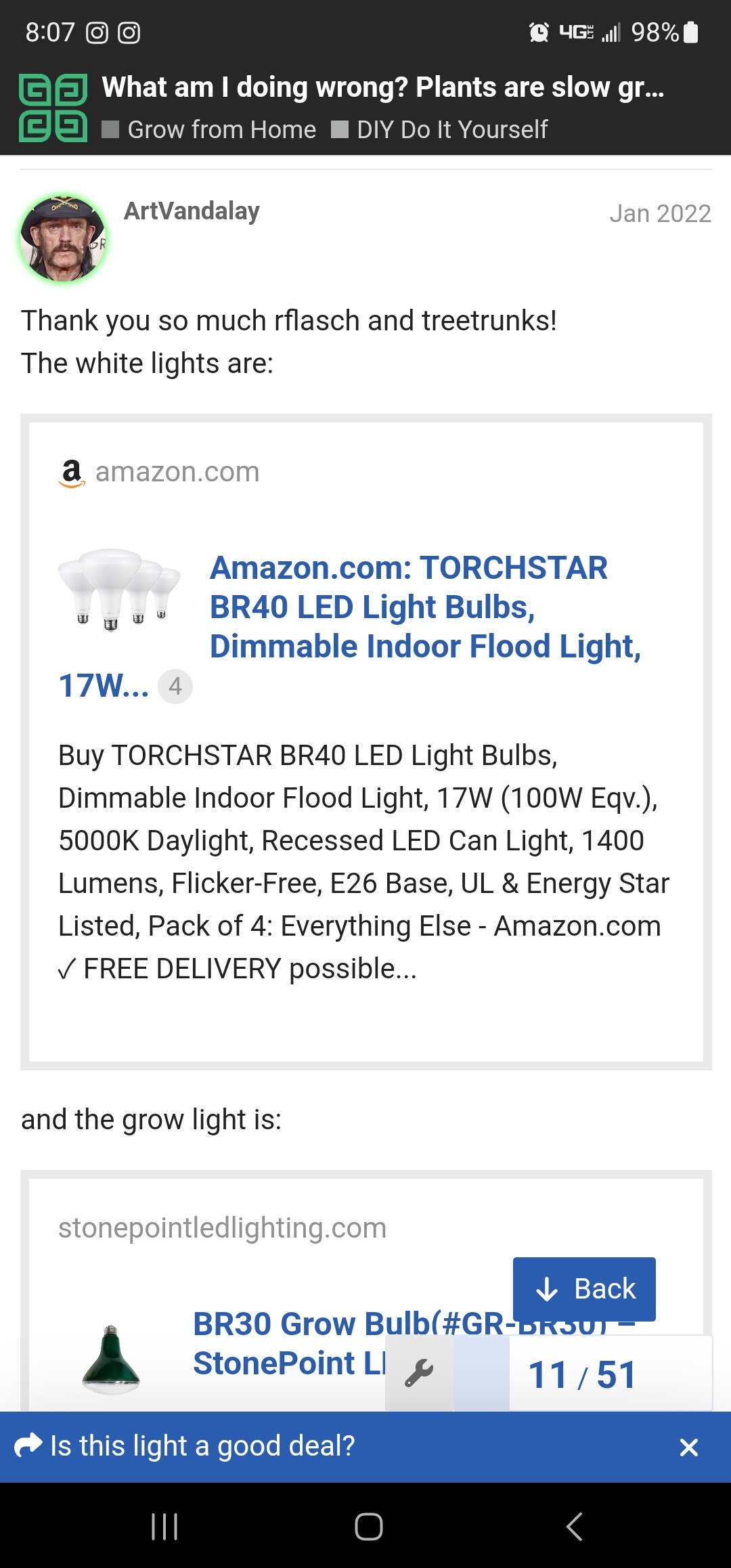Open the 11 / 51 post navigator

pyautogui.click(x=582, y=1375)
